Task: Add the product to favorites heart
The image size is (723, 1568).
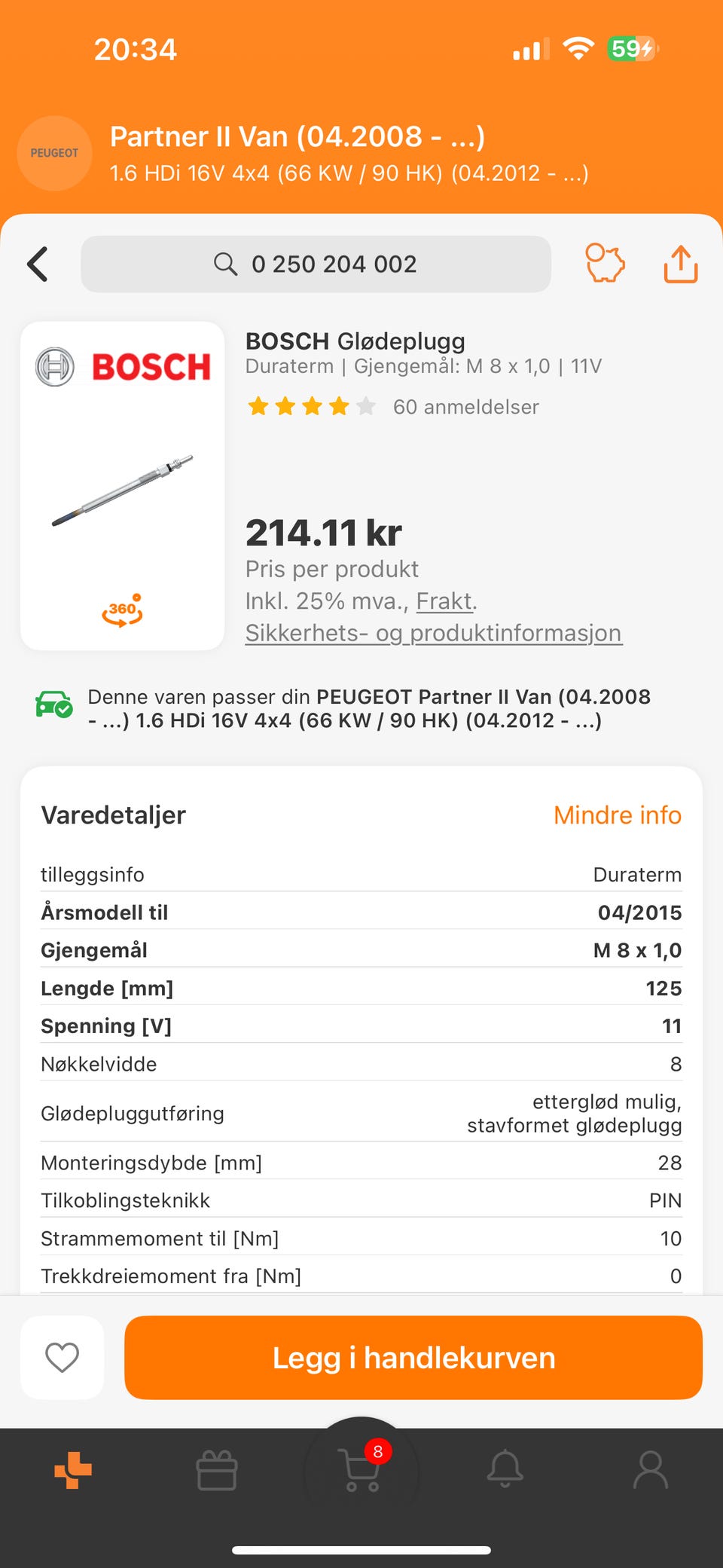Action: pos(63,1358)
